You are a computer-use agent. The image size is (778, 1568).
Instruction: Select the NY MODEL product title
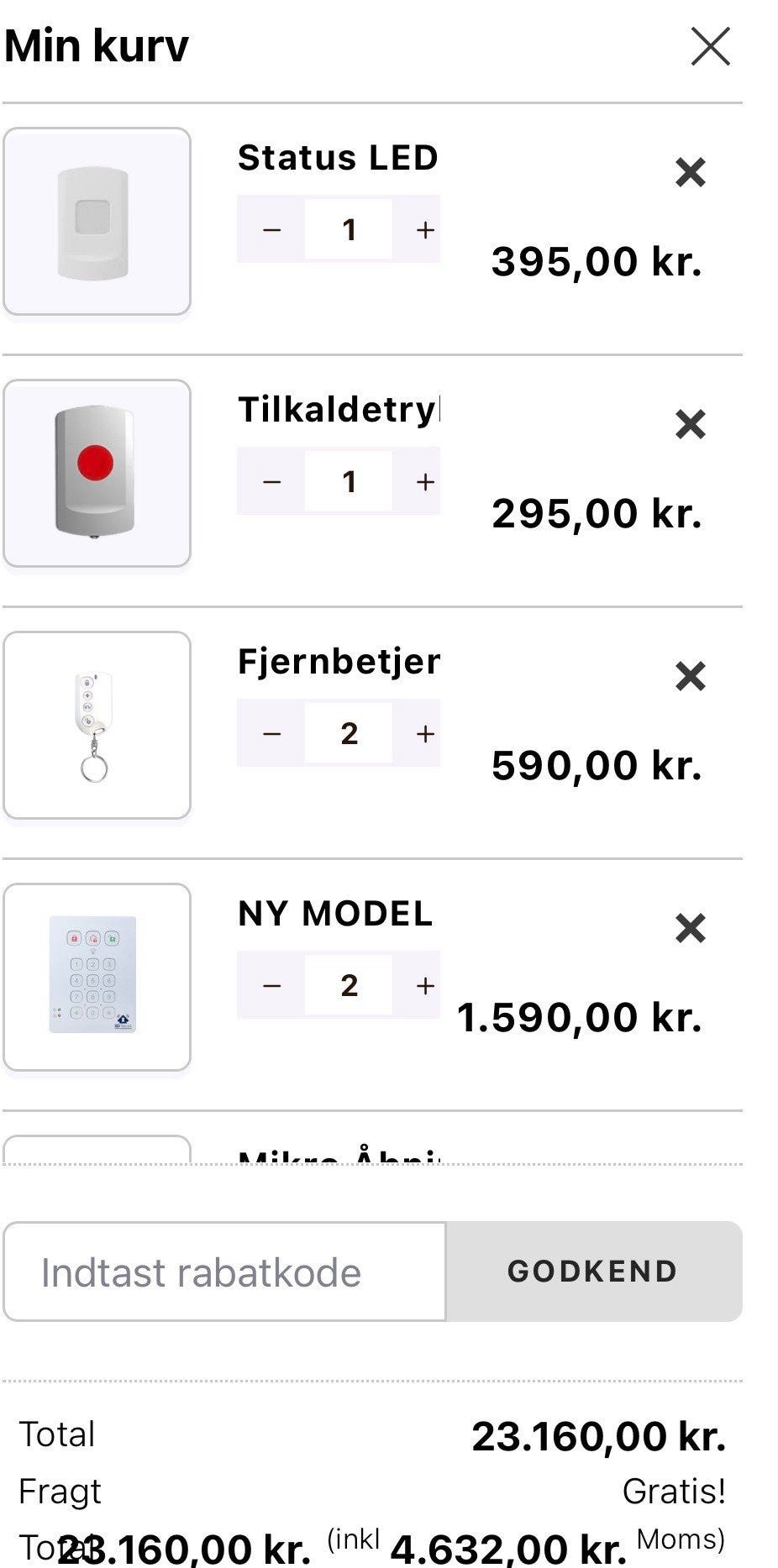click(334, 915)
